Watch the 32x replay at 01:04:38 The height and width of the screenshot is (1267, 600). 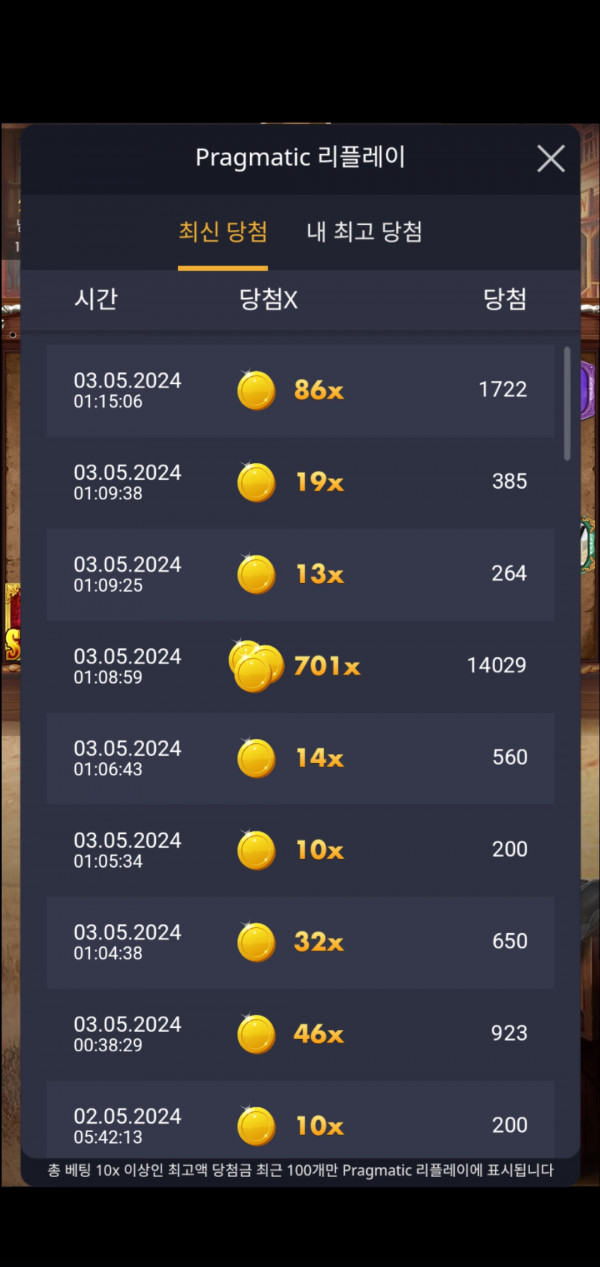coord(300,942)
